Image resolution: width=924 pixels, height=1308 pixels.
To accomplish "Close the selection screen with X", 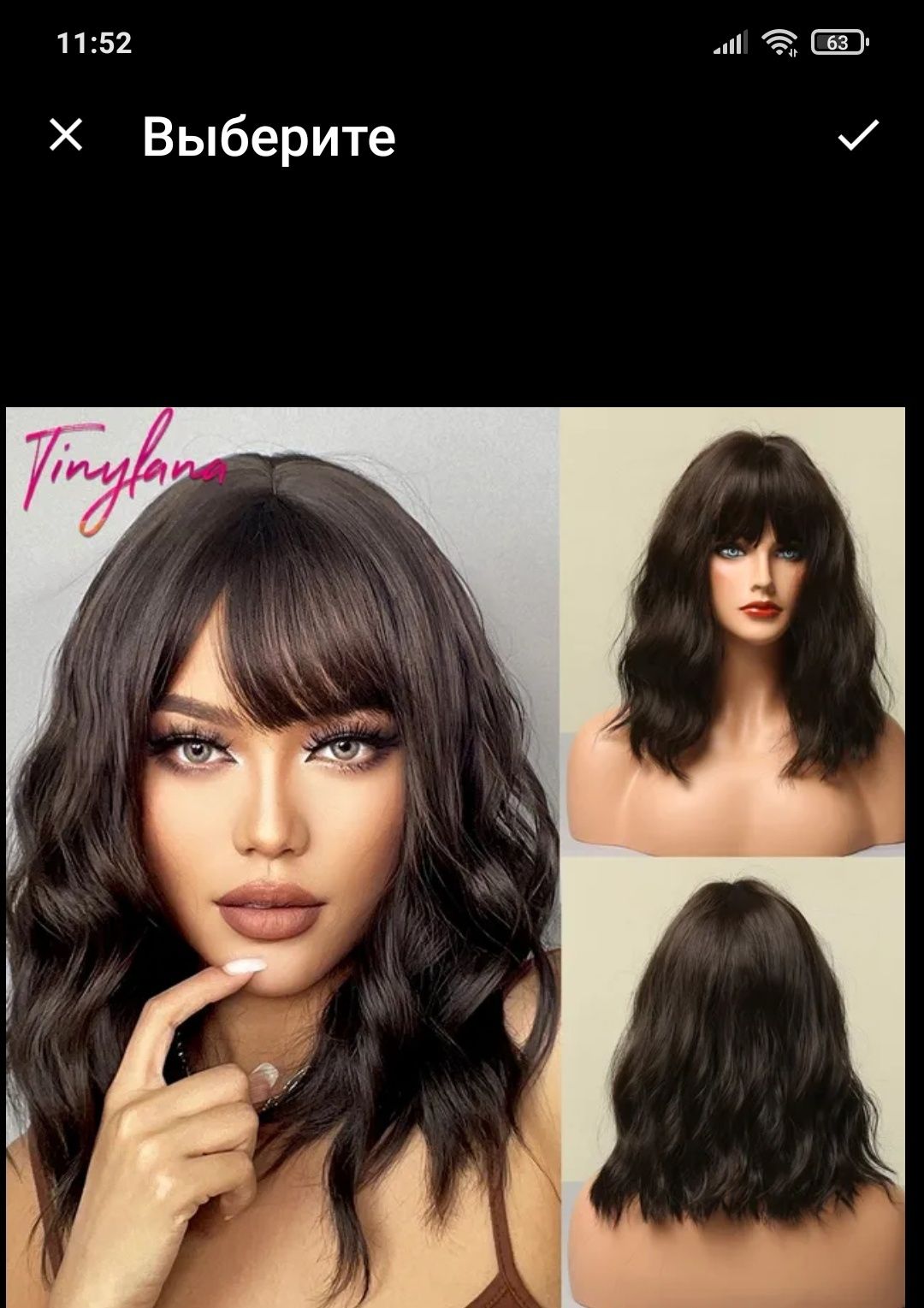I will 66,135.
